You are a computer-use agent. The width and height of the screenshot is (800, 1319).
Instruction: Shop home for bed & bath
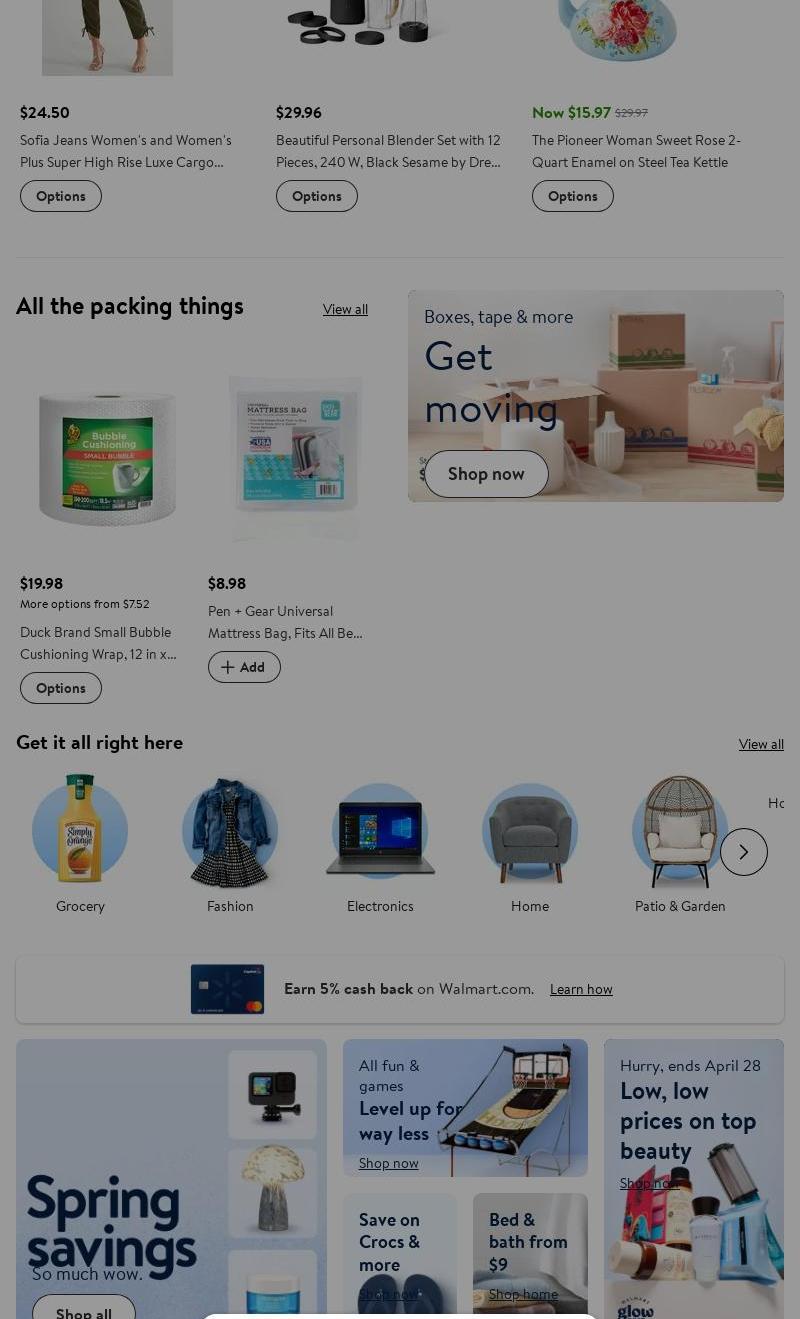click(523, 1294)
